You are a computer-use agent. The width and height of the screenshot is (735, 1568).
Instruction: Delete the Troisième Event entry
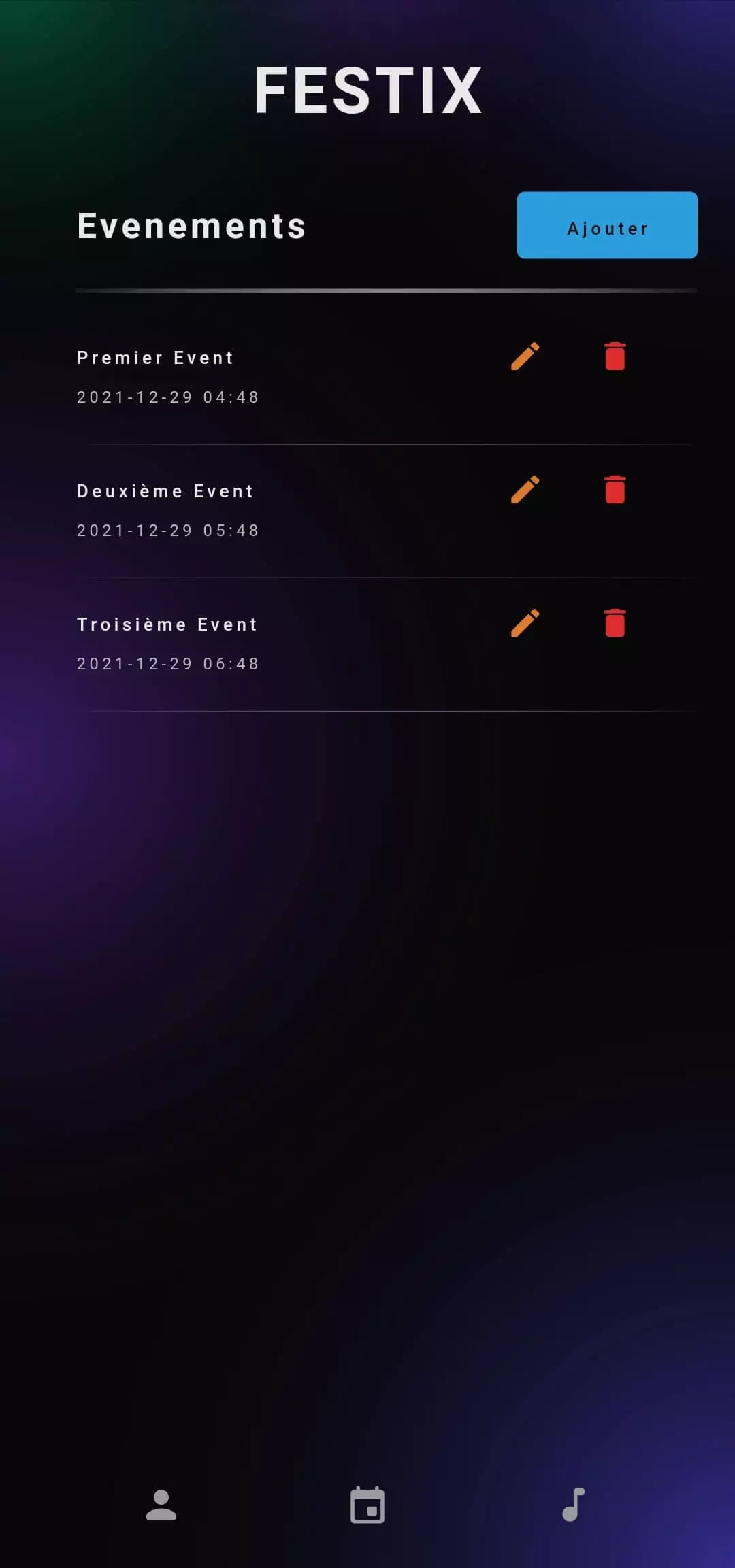click(615, 622)
